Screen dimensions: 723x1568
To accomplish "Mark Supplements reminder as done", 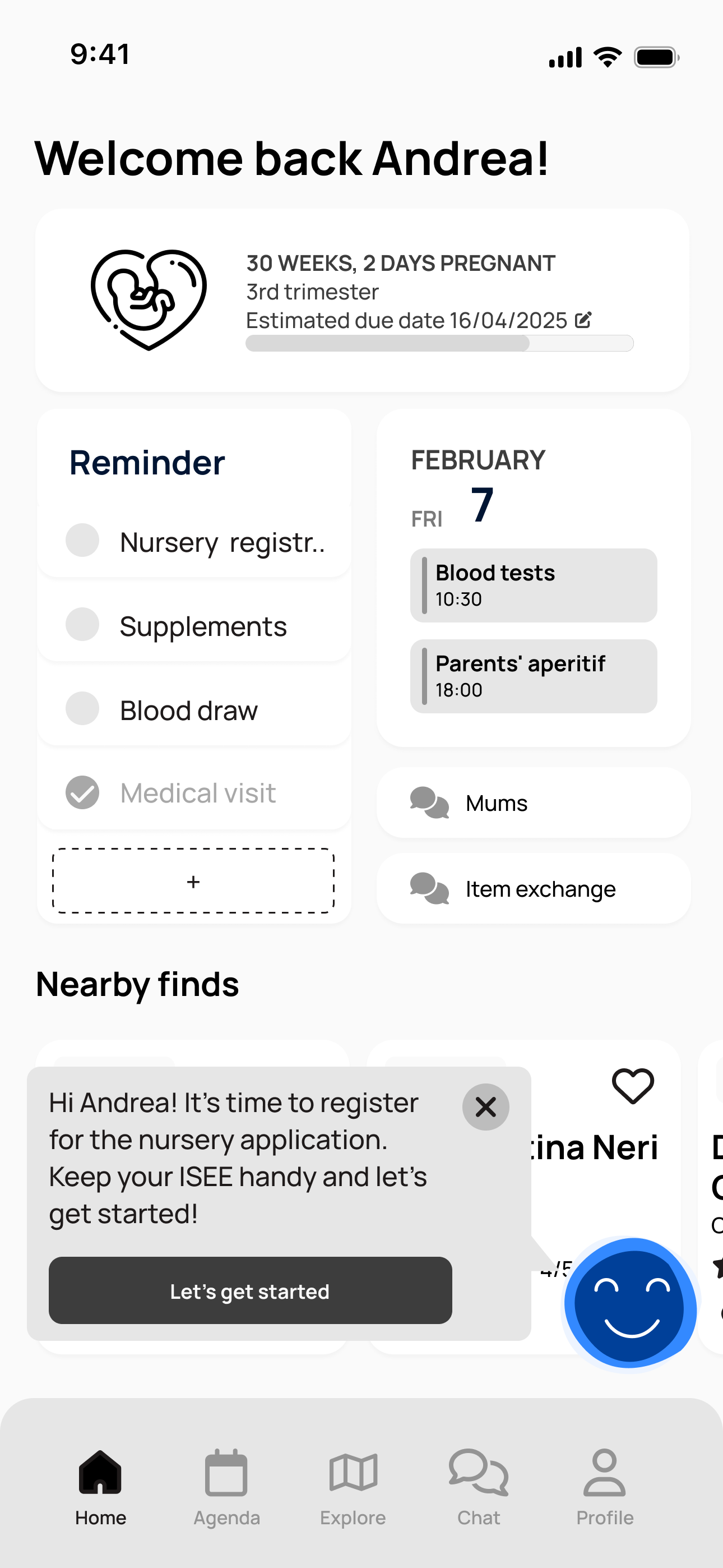I will pyautogui.click(x=82, y=624).
